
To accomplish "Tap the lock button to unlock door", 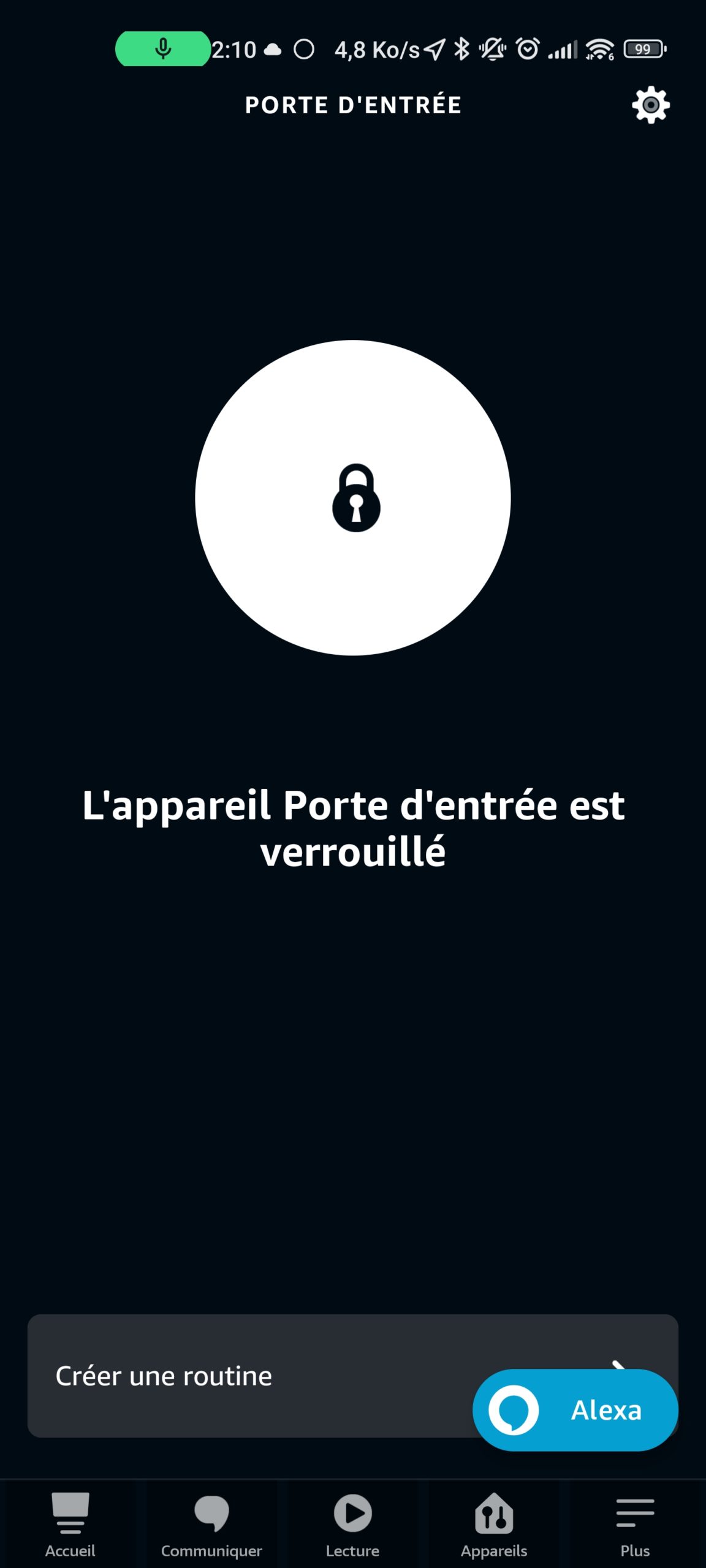I will [353, 497].
